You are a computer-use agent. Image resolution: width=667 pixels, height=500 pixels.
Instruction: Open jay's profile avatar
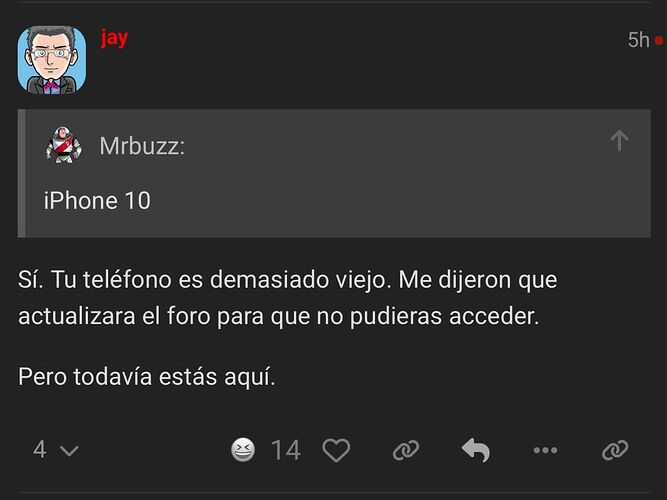tap(51, 59)
